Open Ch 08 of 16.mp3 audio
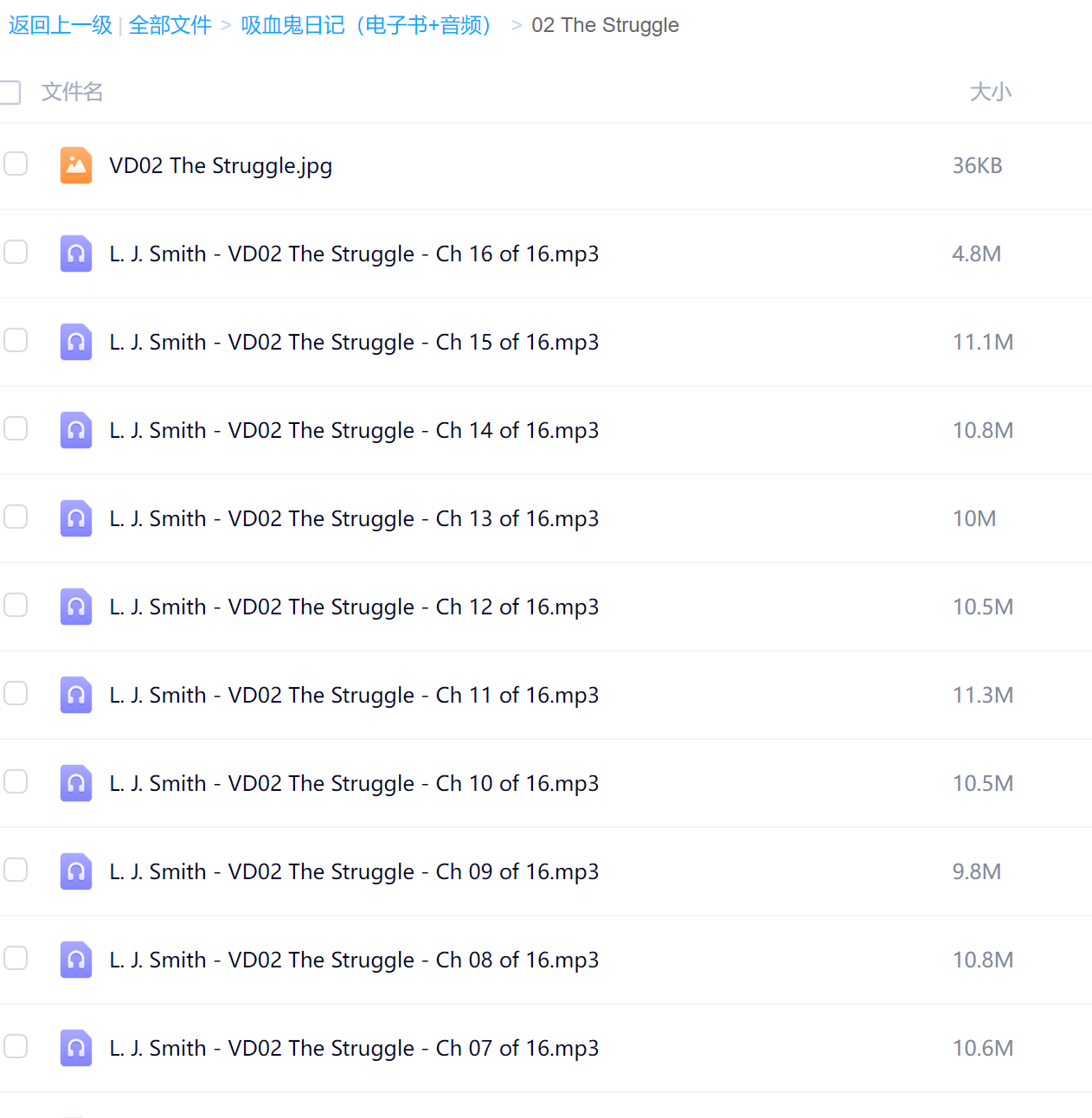The width and height of the screenshot is (1092, 1118). point(353,960)
